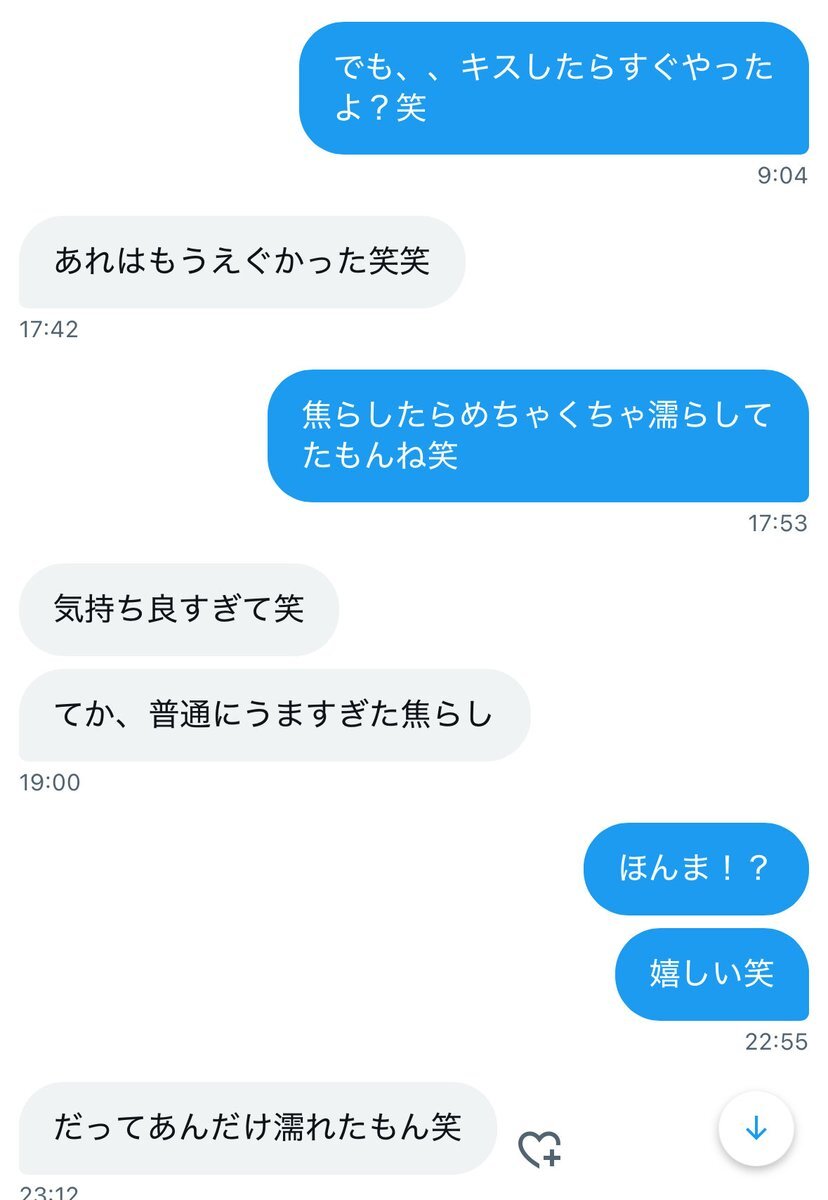Screen dimensions: 828x1200
Task: Add a heart reaction to the last message
Action: [x=540, y=1149]
